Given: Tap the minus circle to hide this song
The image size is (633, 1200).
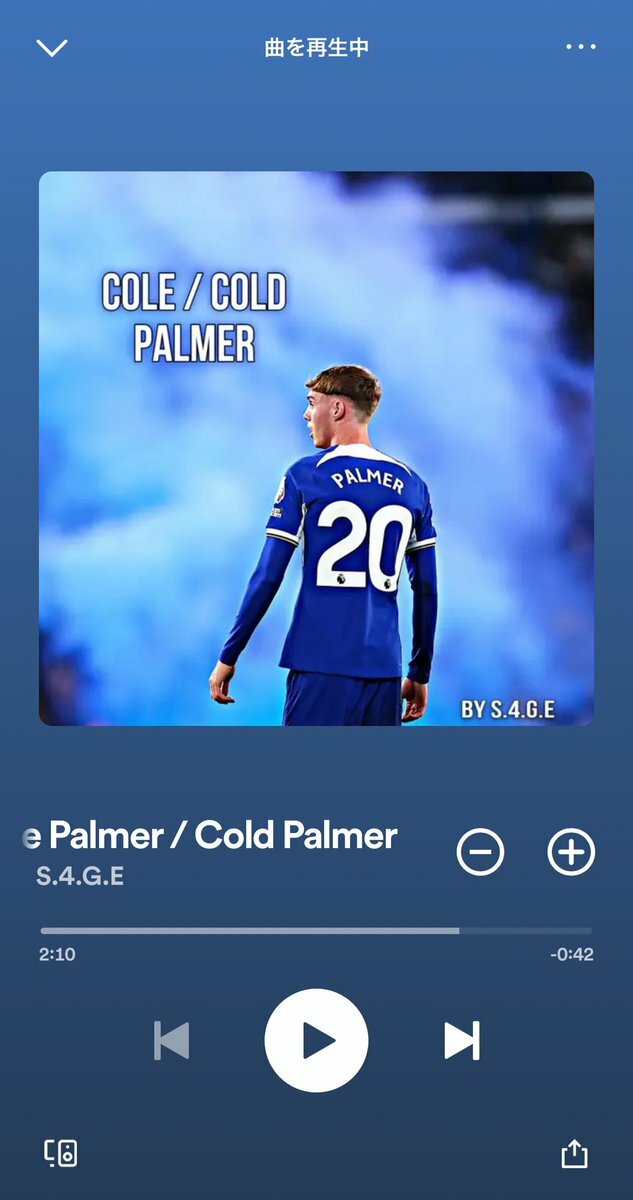Looking at the screenshot, I should [480, 852].
